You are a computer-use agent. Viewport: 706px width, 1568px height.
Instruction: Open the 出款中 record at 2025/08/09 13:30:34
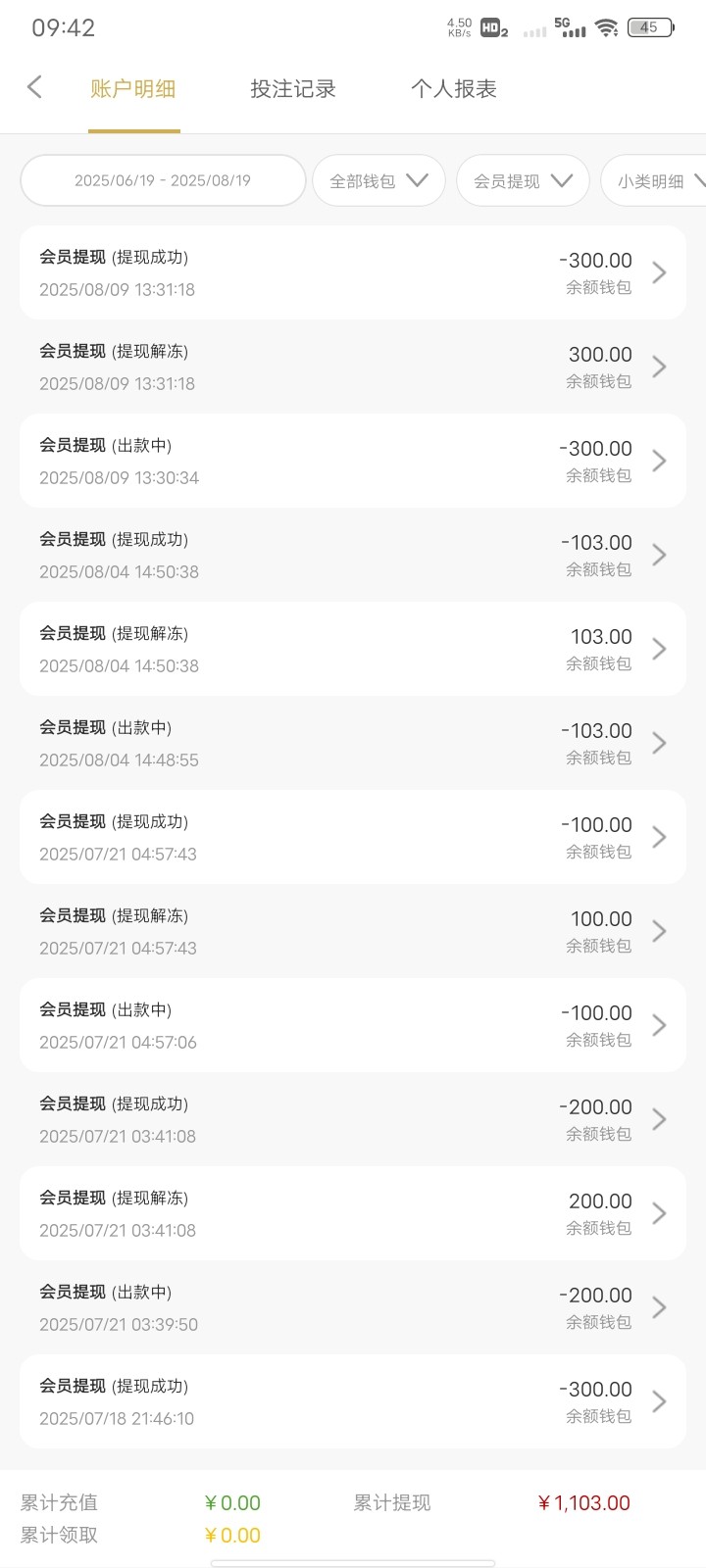coord(352,461)
